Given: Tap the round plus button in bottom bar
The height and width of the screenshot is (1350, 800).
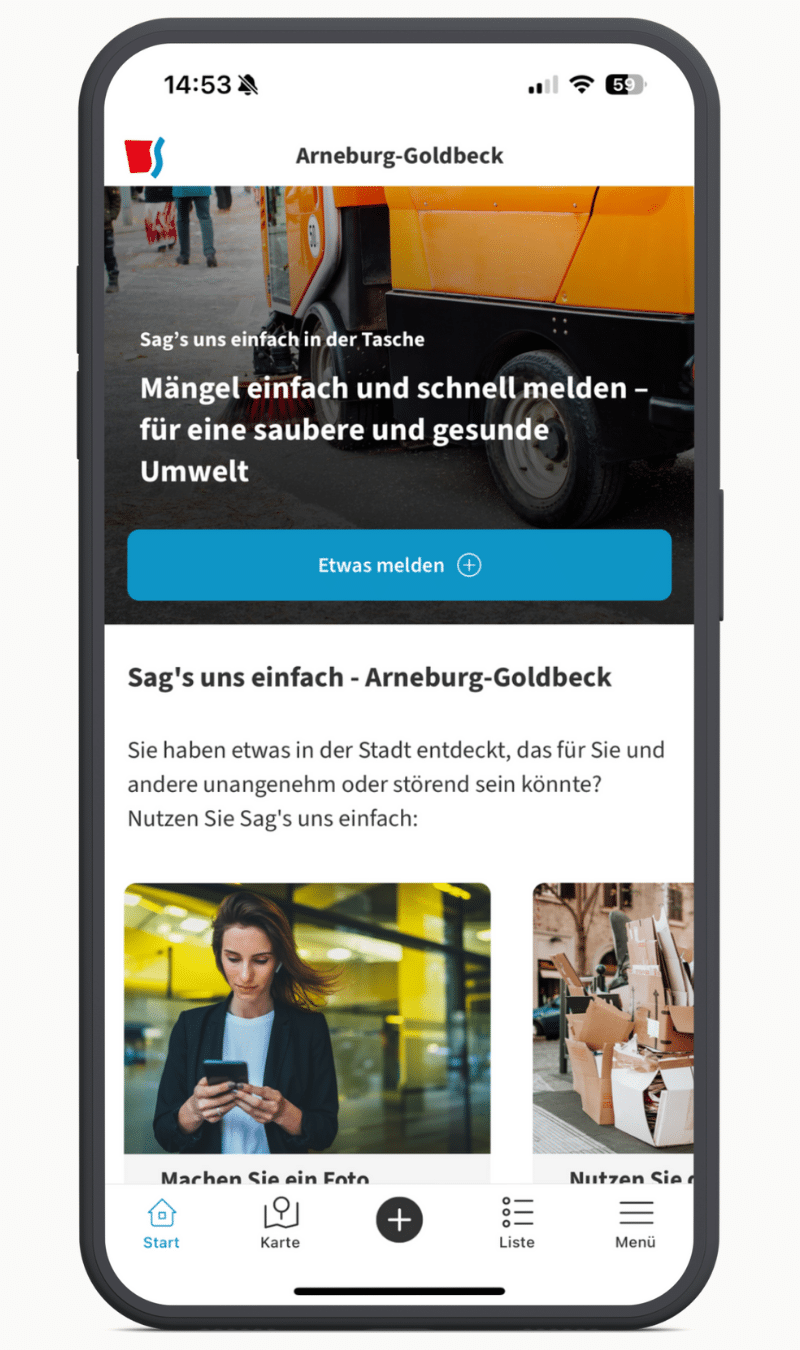Looking at the screenshot, I should (399, 1220).
